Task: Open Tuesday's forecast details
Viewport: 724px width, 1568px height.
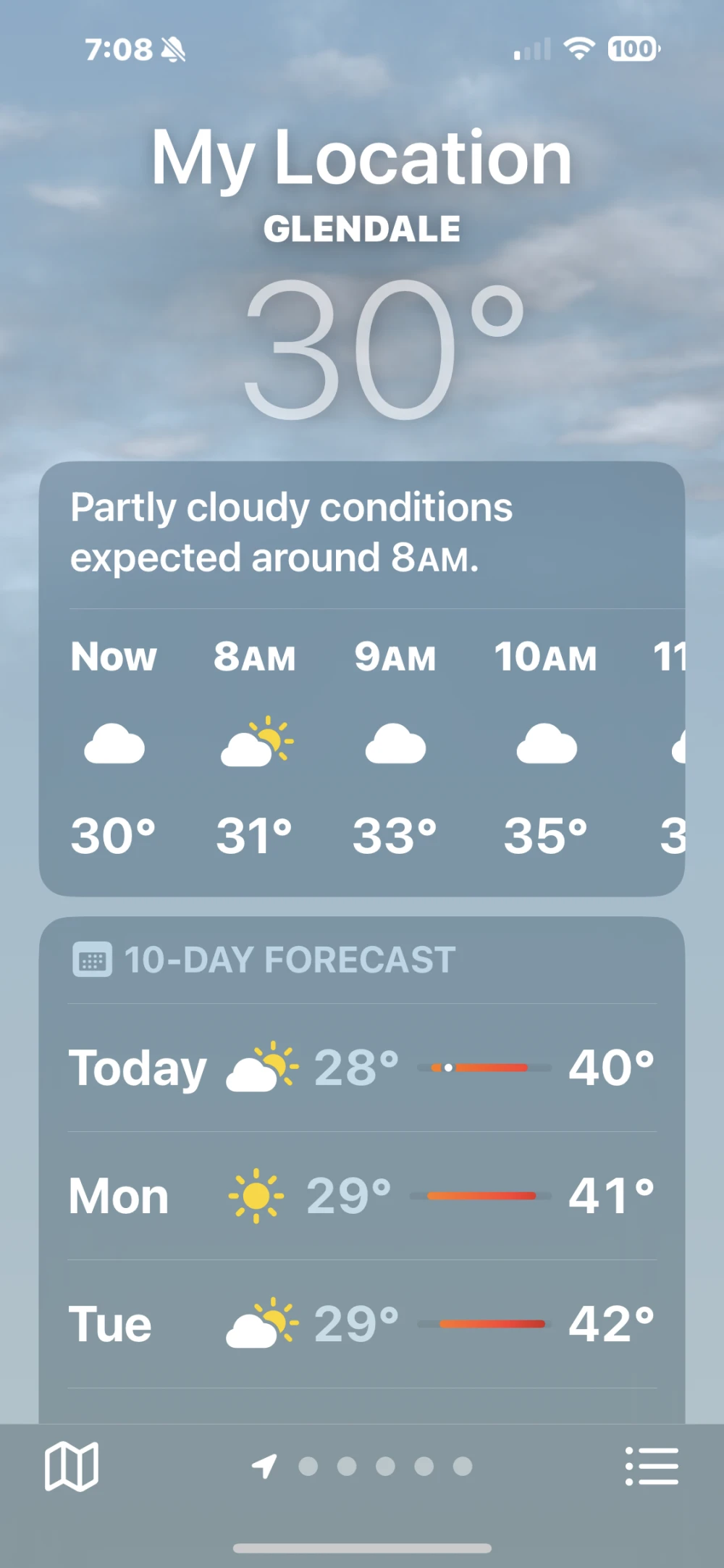Action: pyautogui.click(x=362, y=1324)
